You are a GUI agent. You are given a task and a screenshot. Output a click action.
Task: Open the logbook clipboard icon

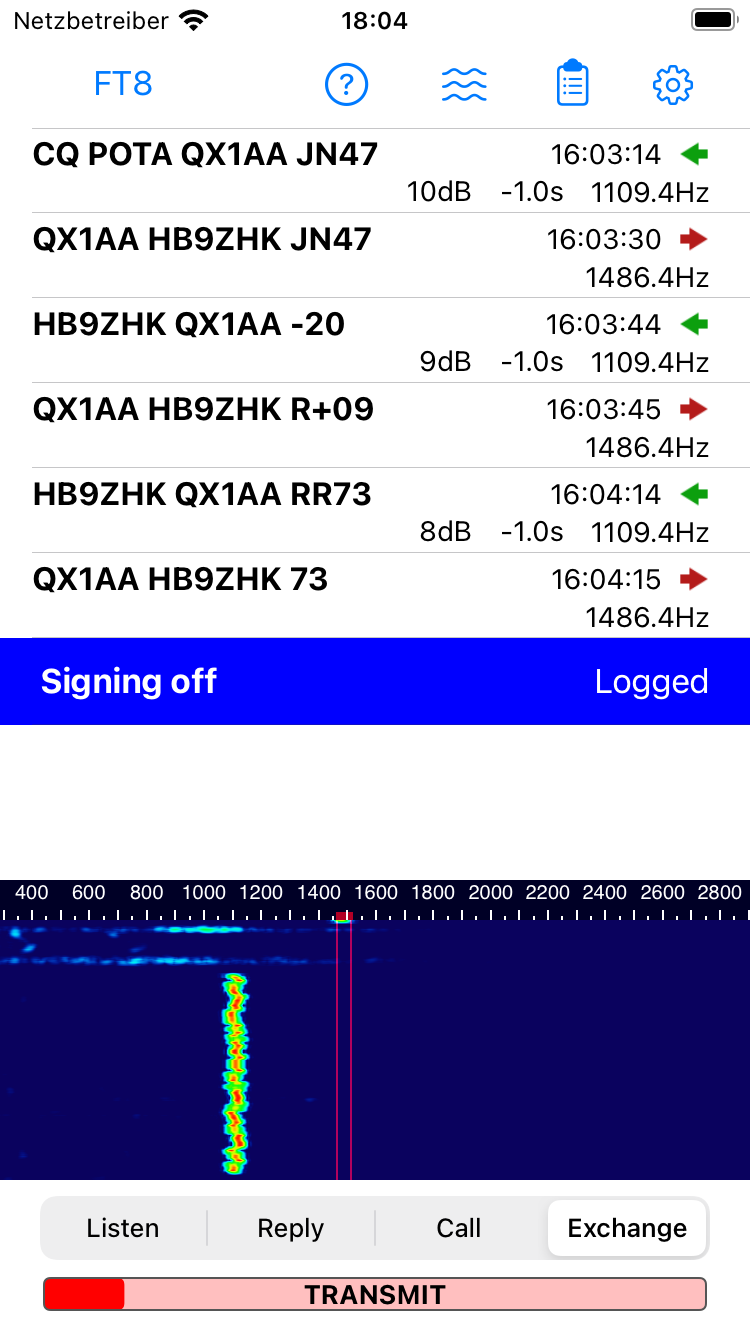coord(572,84)
